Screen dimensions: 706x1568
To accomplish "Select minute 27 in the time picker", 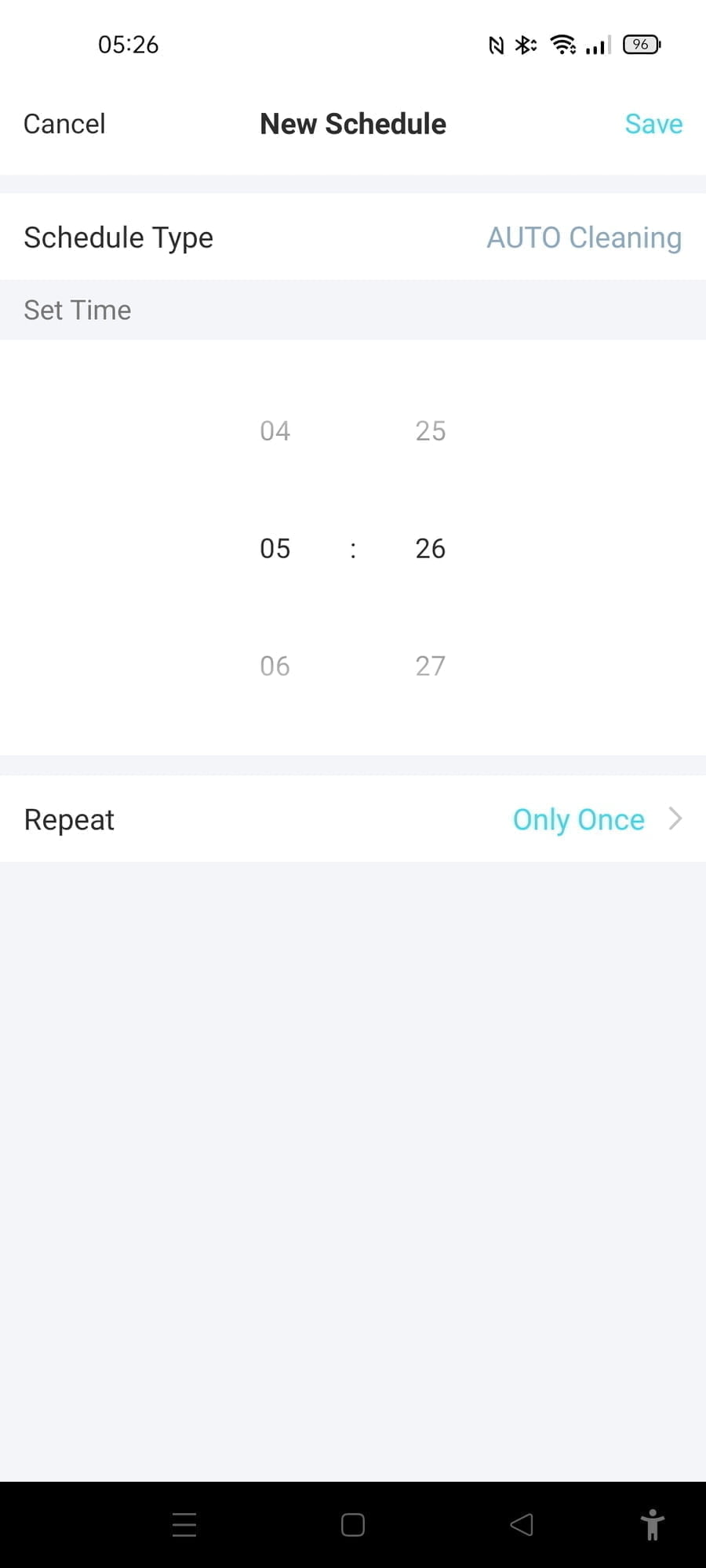I will [x=430, y=666].
